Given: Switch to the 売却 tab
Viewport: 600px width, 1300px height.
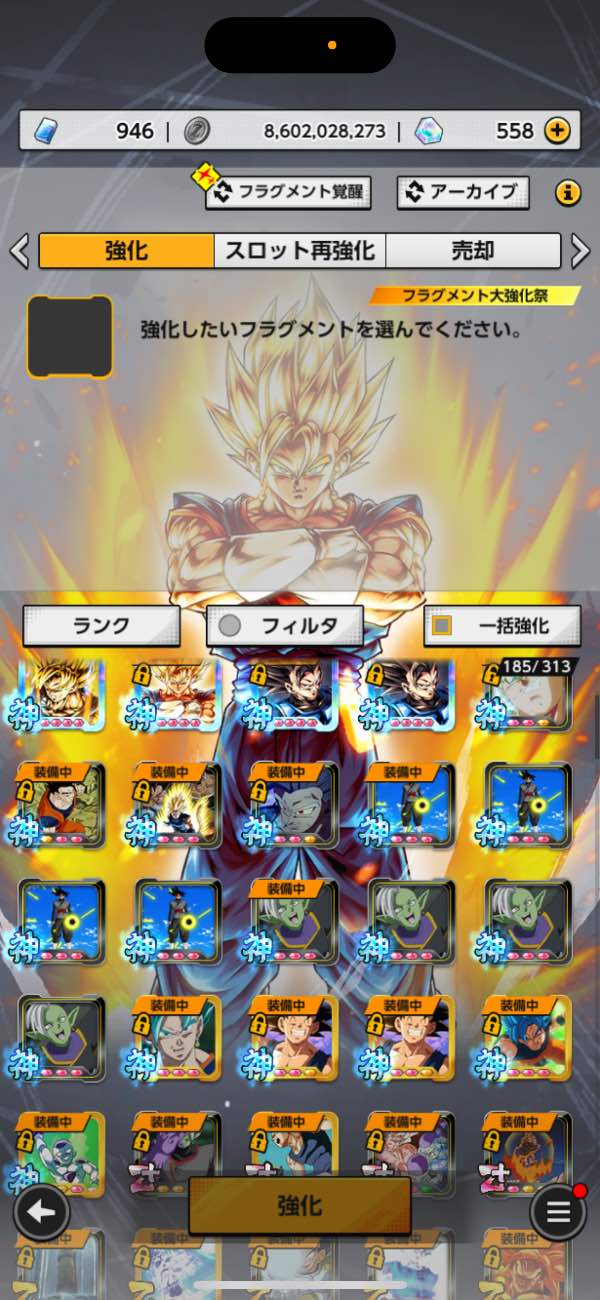Looking at the screenshot, I should point(472,250).
